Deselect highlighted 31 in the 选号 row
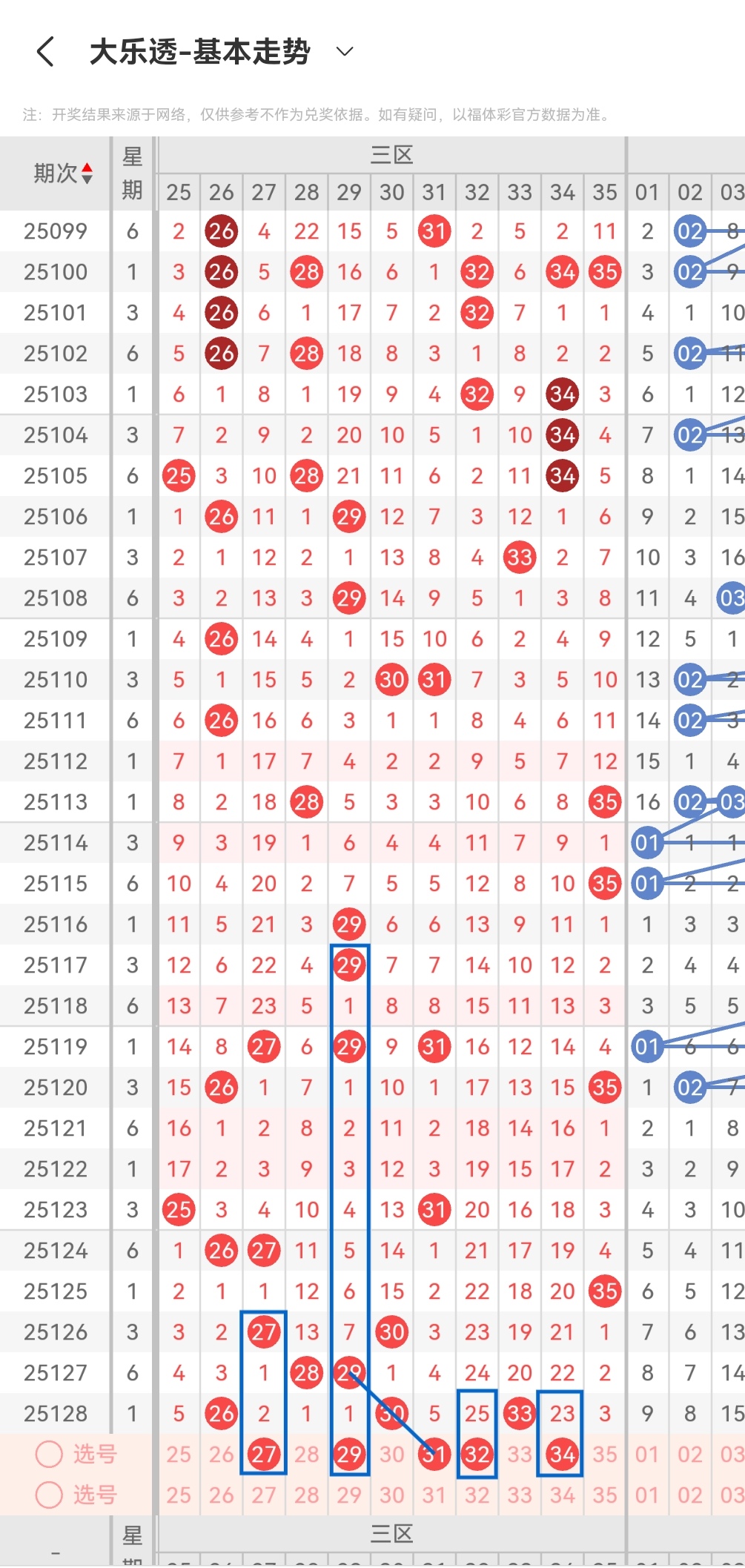 (x=434, y=1454)
